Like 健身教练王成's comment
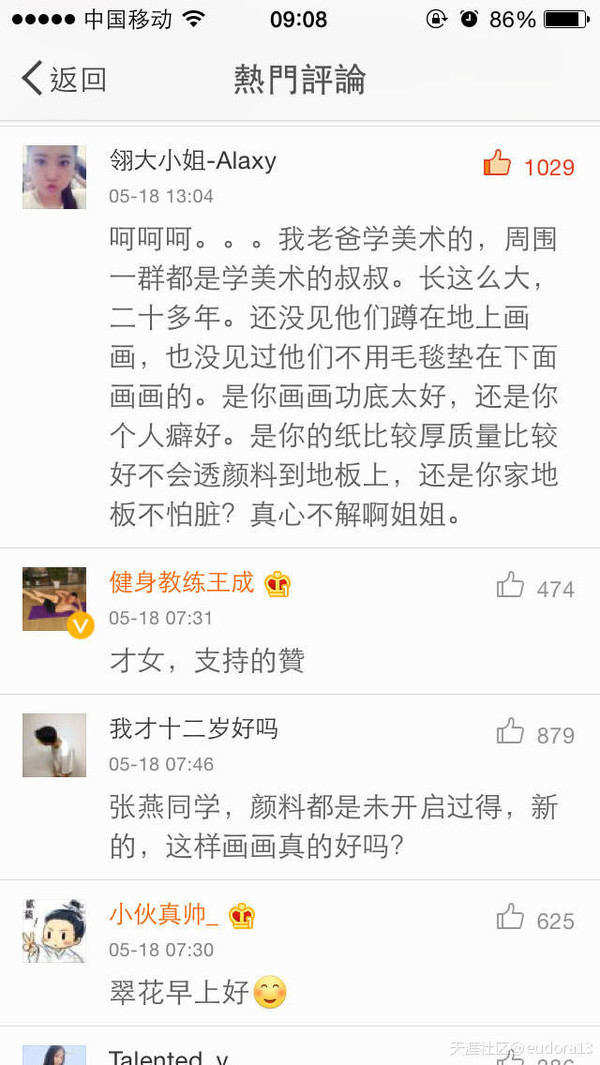This screenshot has width=600, height=1065. click(x=511, y=586)
